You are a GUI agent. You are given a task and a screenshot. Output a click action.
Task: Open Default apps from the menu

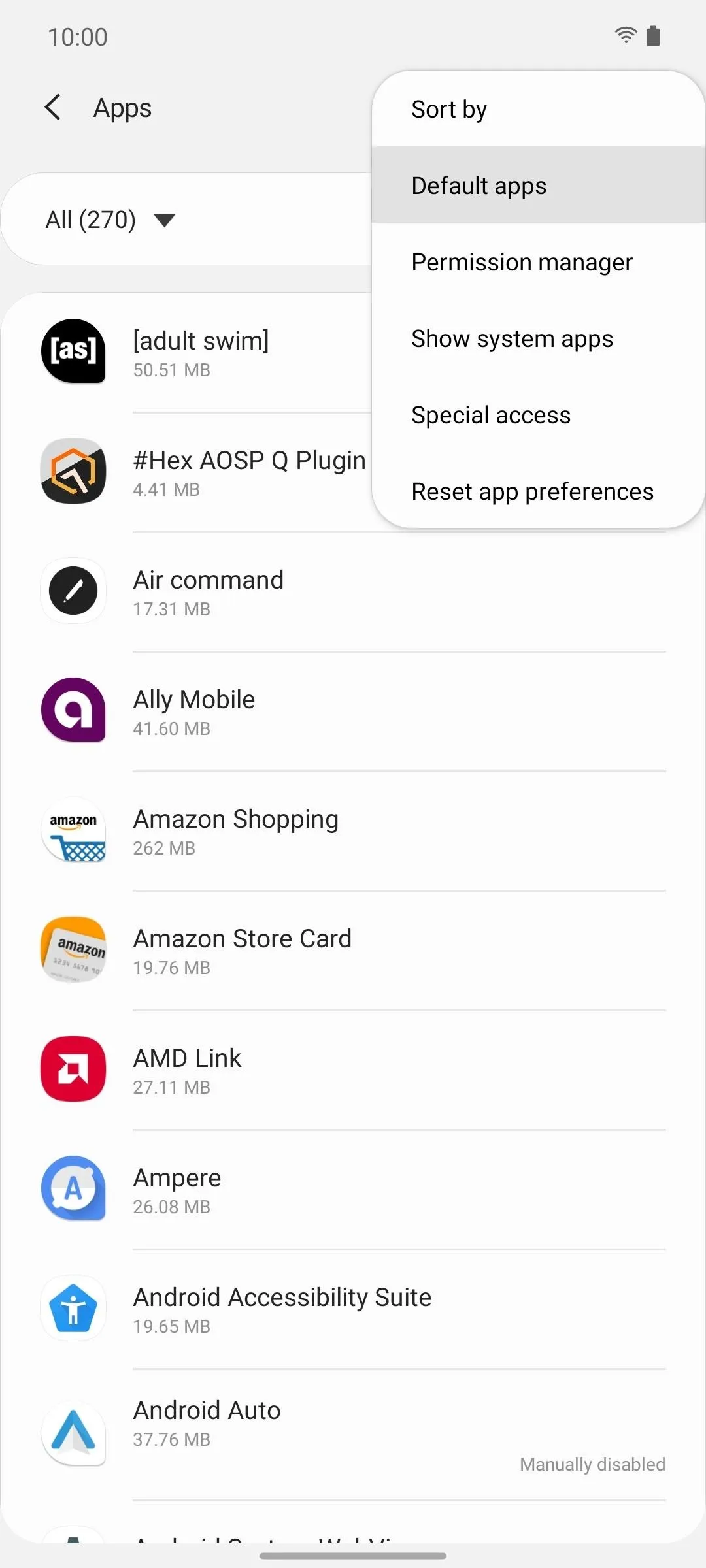(538, 185)
